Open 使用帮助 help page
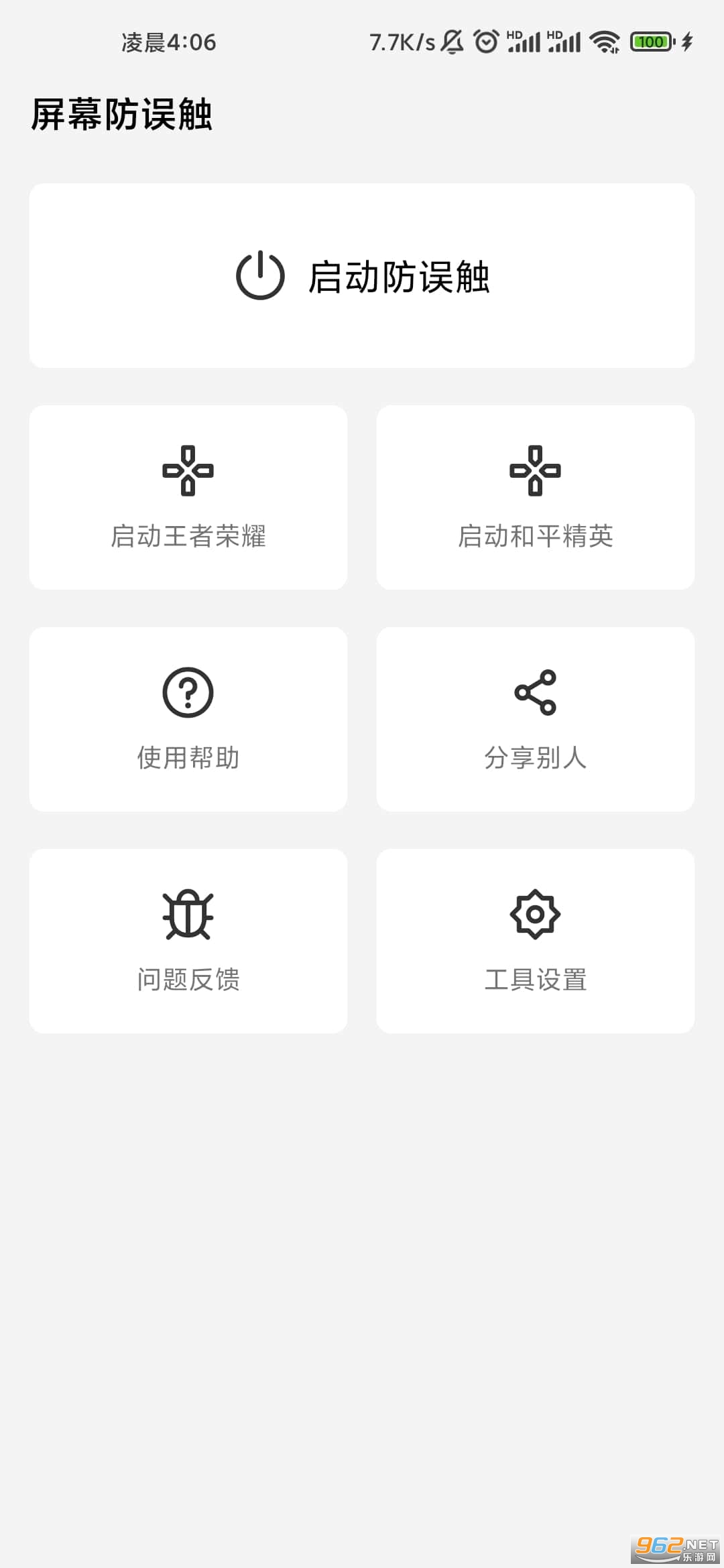 coord(188,719)
